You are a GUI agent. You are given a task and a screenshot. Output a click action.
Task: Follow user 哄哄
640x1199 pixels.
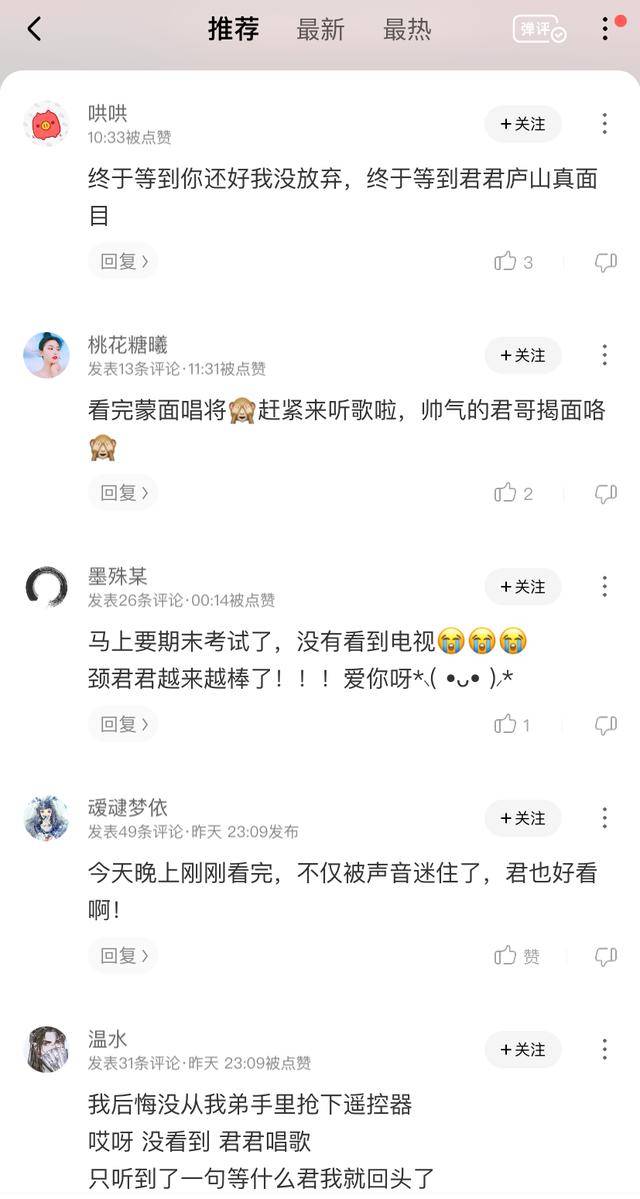(523, 124)
